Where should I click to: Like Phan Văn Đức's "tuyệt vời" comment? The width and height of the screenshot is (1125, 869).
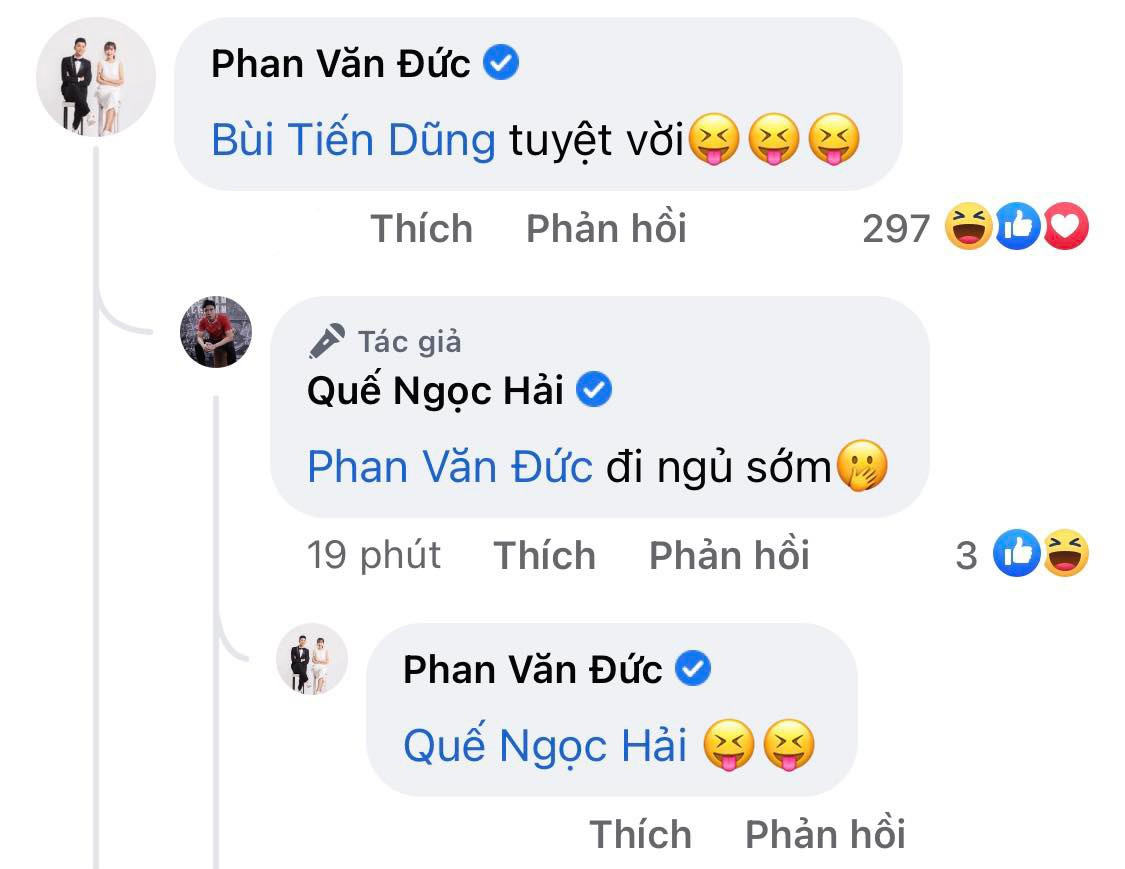pos(421,229)
